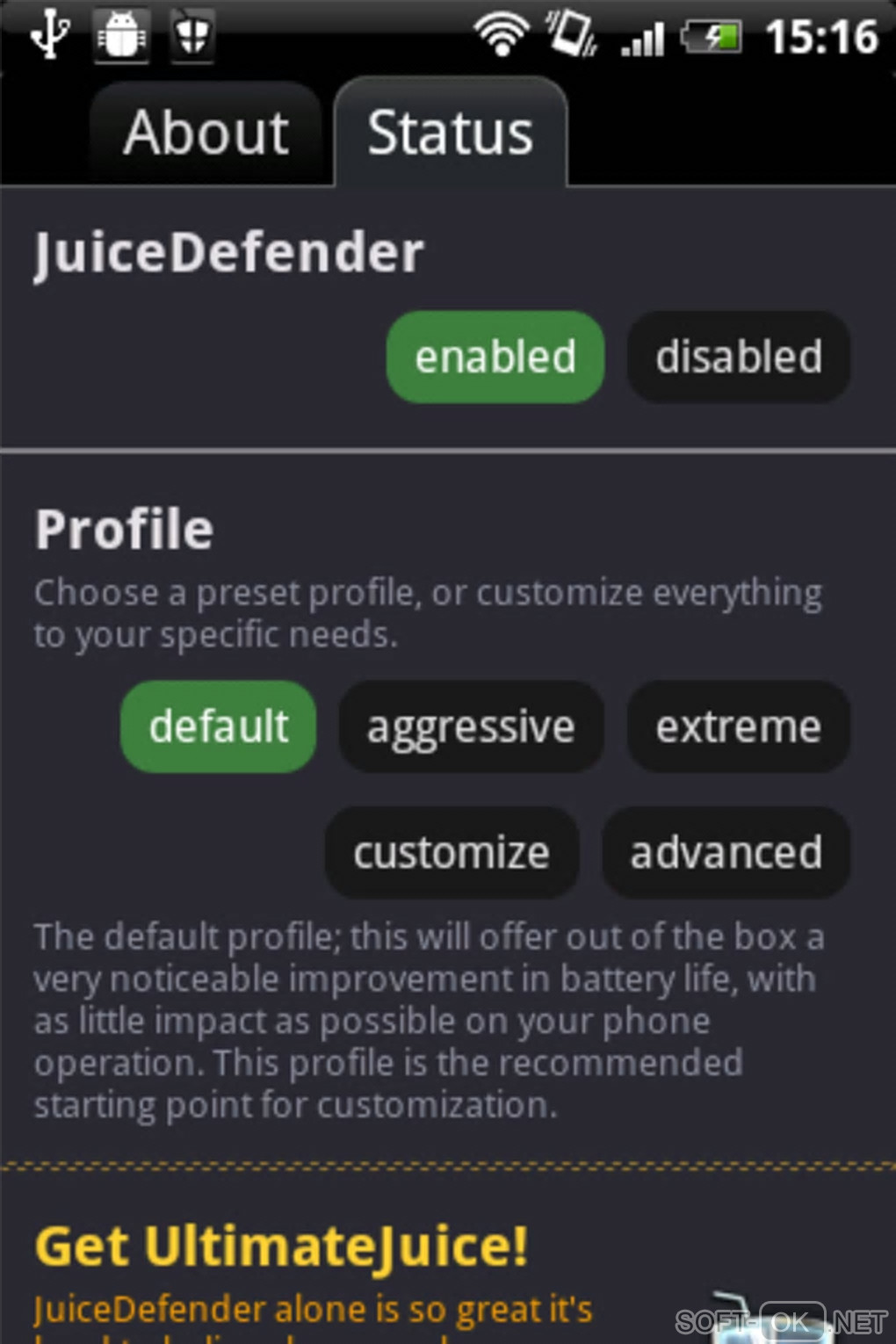The width and height of the screenshot is (896, 1344).
Task: Tap the customize profile option
Action: tap(452, 852)
